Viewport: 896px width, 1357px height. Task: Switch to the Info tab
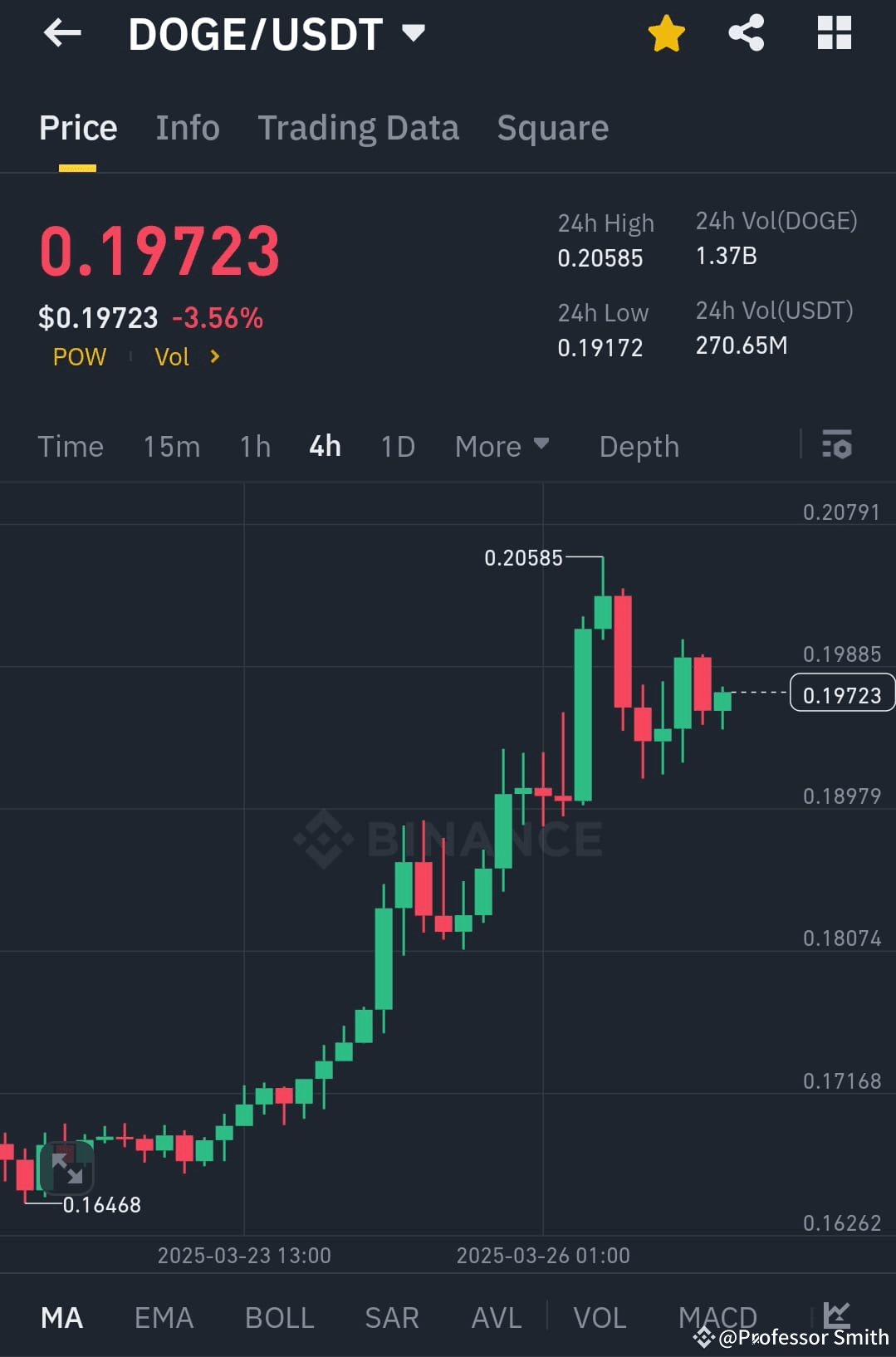(x=187, y=127)
